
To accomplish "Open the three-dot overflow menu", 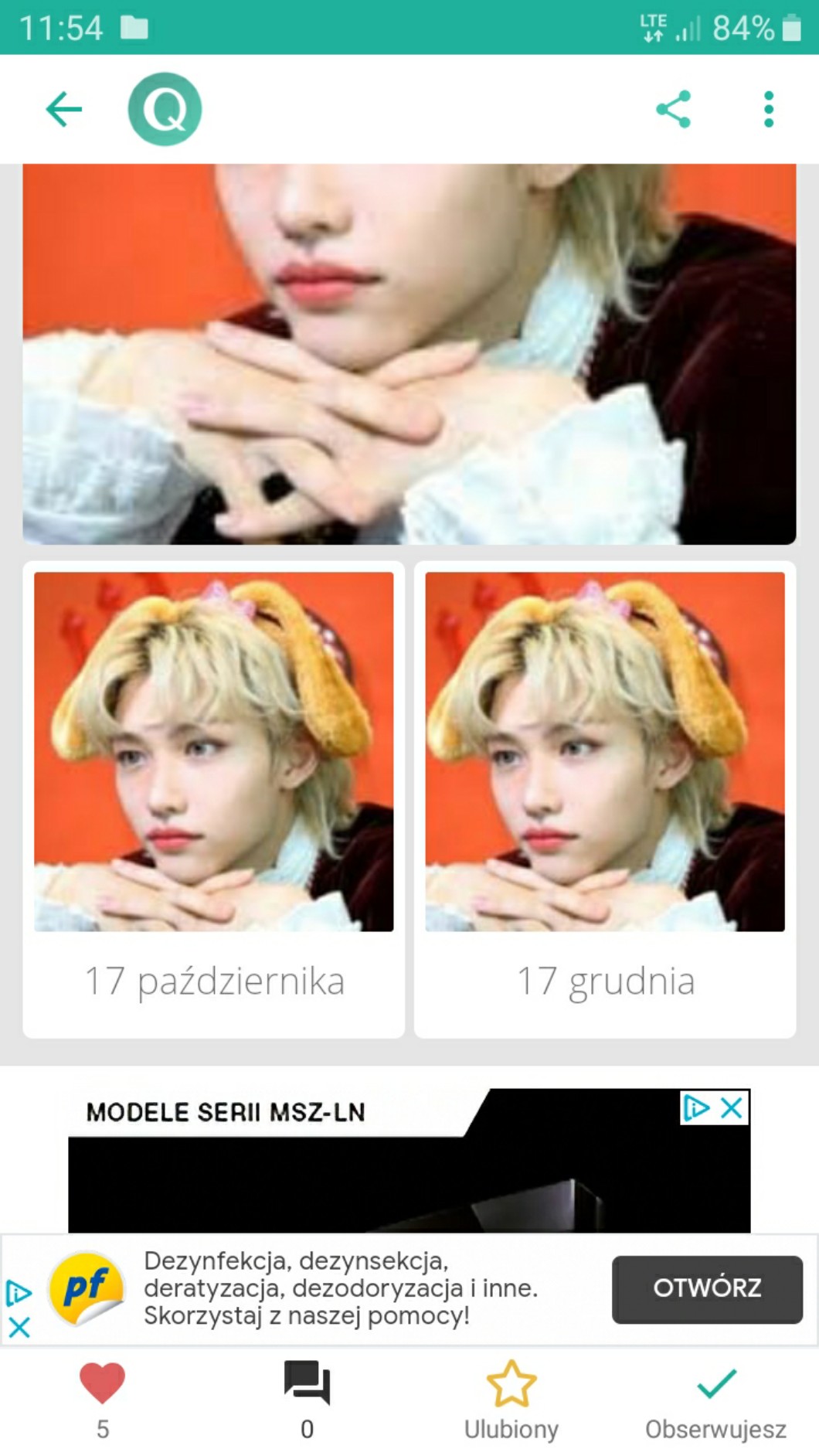I will click(x=768, y=109).
